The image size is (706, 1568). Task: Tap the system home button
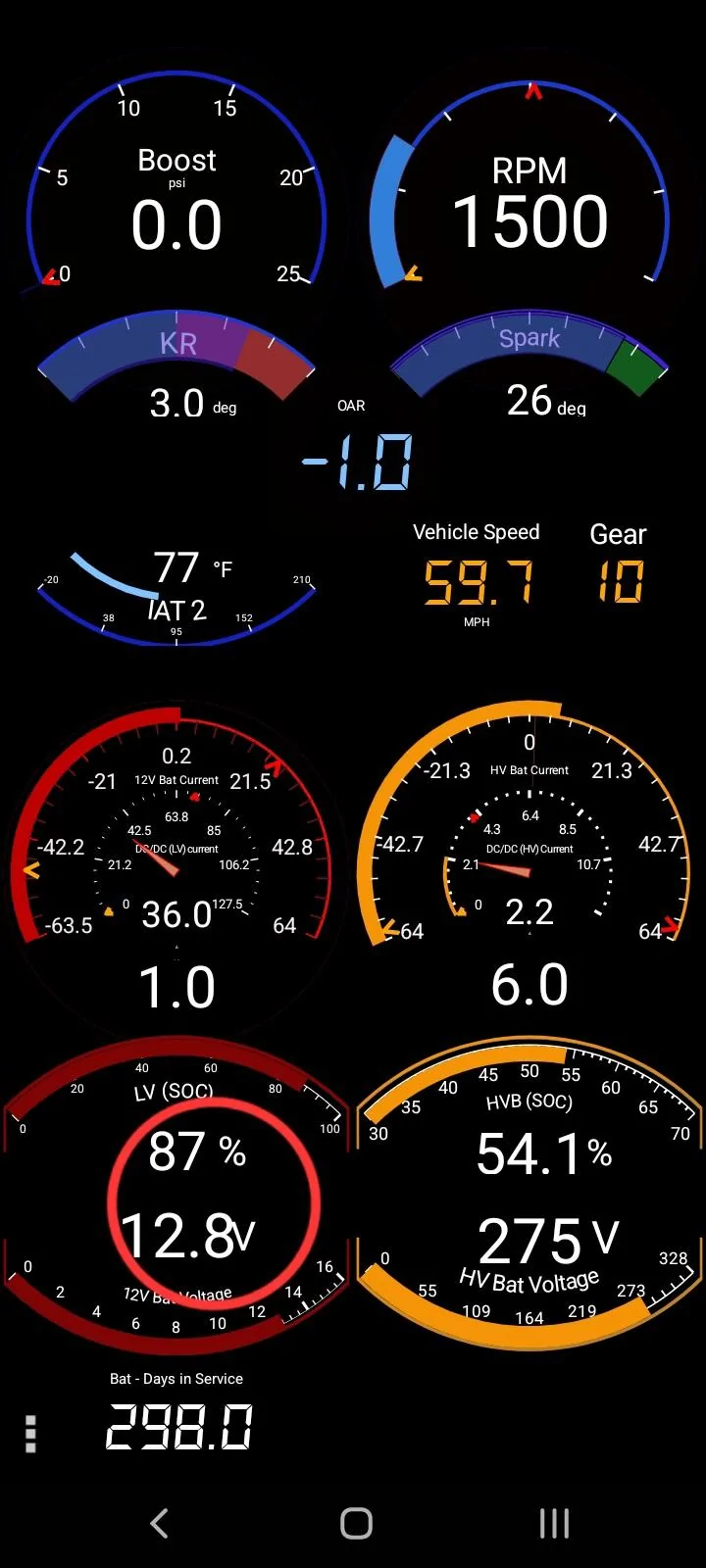point(356,1523)
